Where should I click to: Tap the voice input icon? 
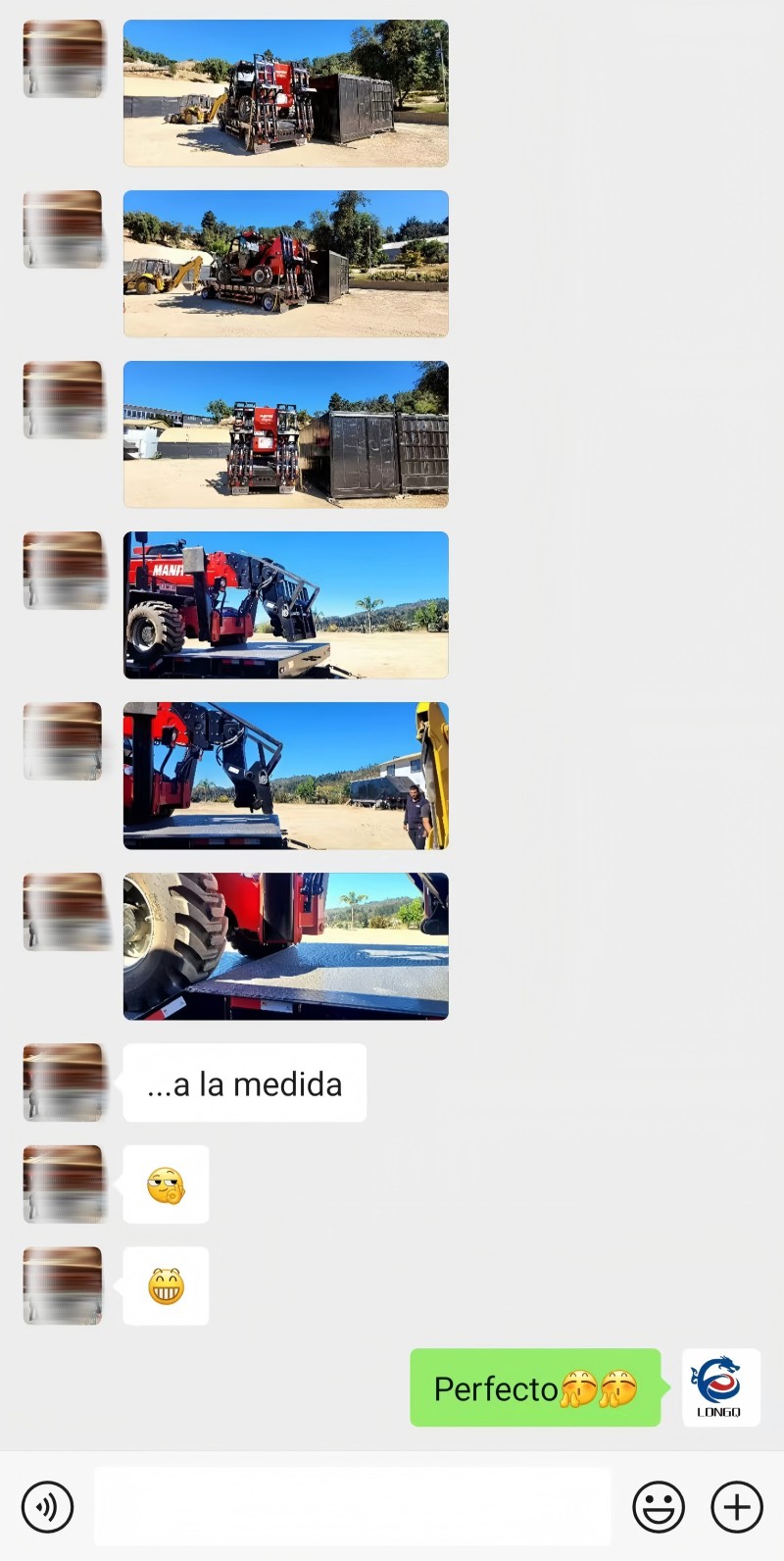tap(48, 1507)
